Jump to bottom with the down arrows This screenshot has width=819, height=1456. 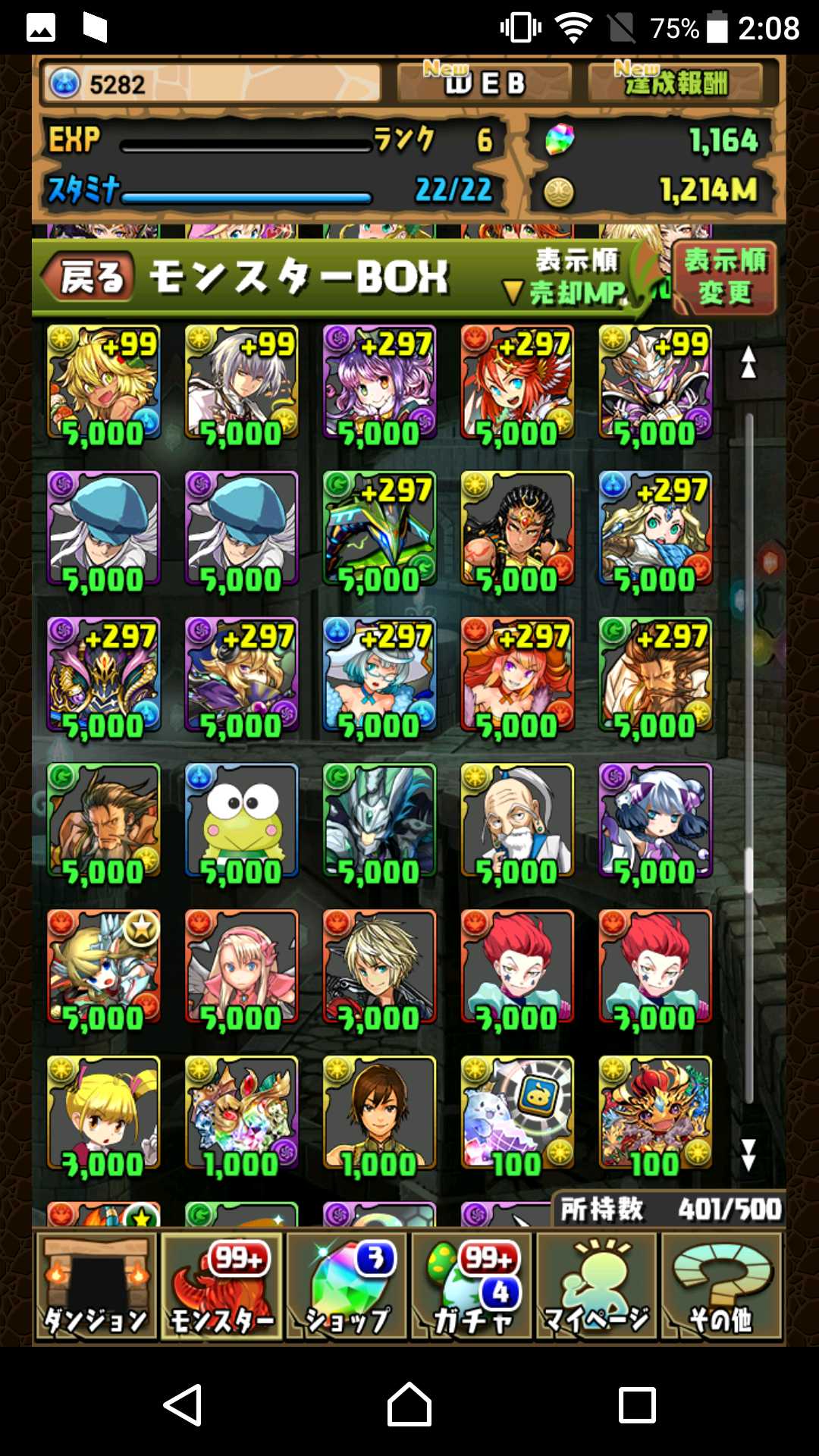[x=748, y=1155]
